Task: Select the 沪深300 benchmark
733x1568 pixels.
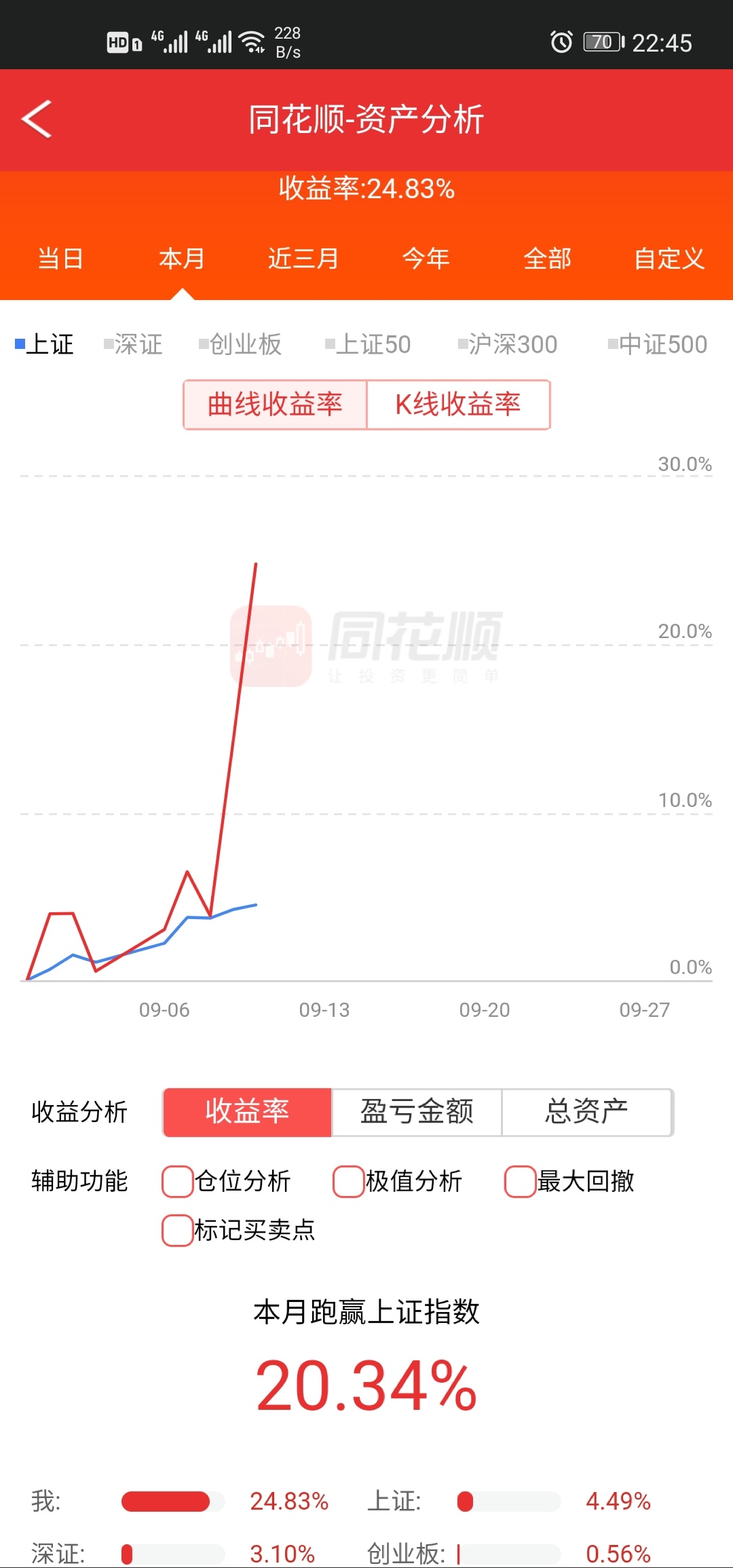Action: [x=508, y=344]
